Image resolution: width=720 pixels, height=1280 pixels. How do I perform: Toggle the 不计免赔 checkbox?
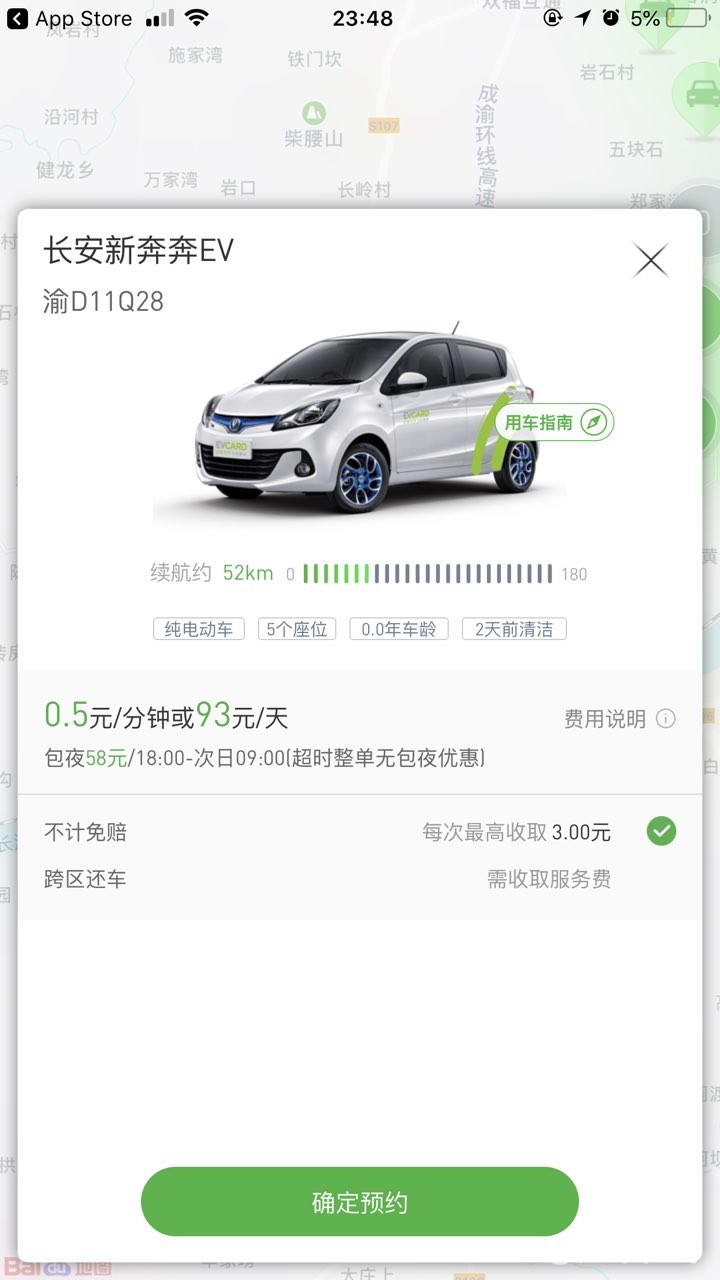[661, 831]
